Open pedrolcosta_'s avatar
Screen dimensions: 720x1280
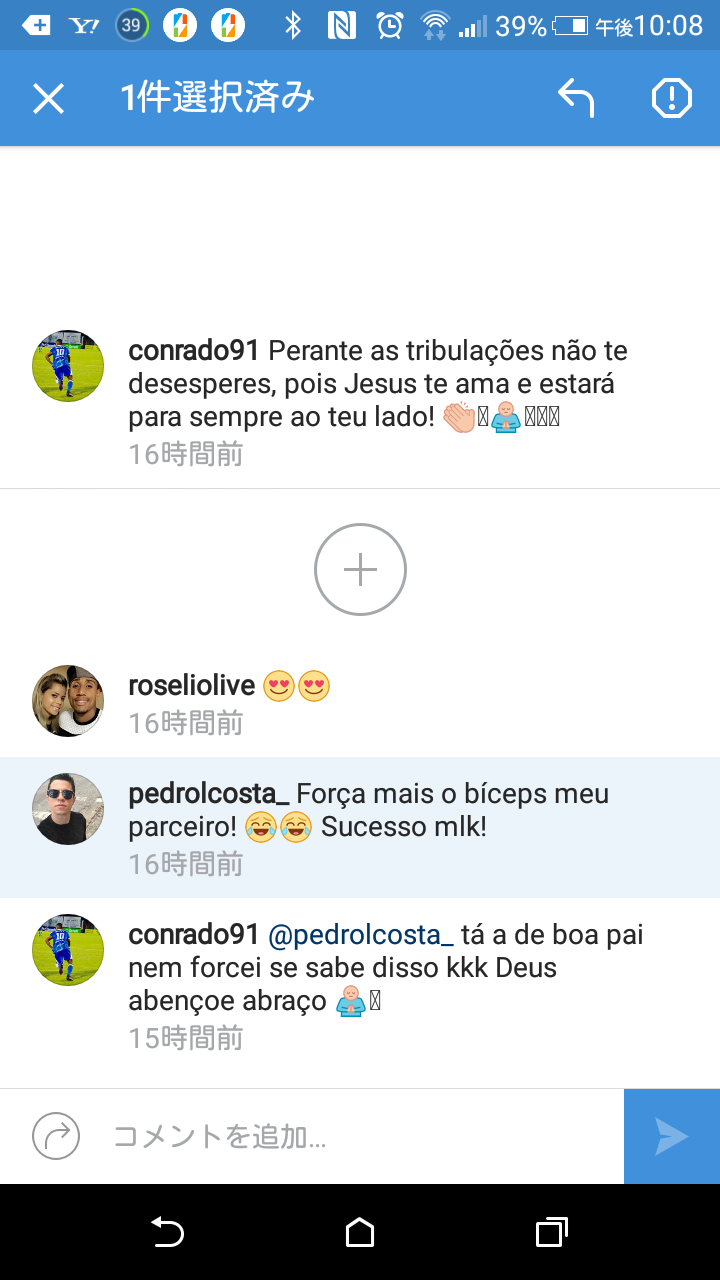click(68, 809)
